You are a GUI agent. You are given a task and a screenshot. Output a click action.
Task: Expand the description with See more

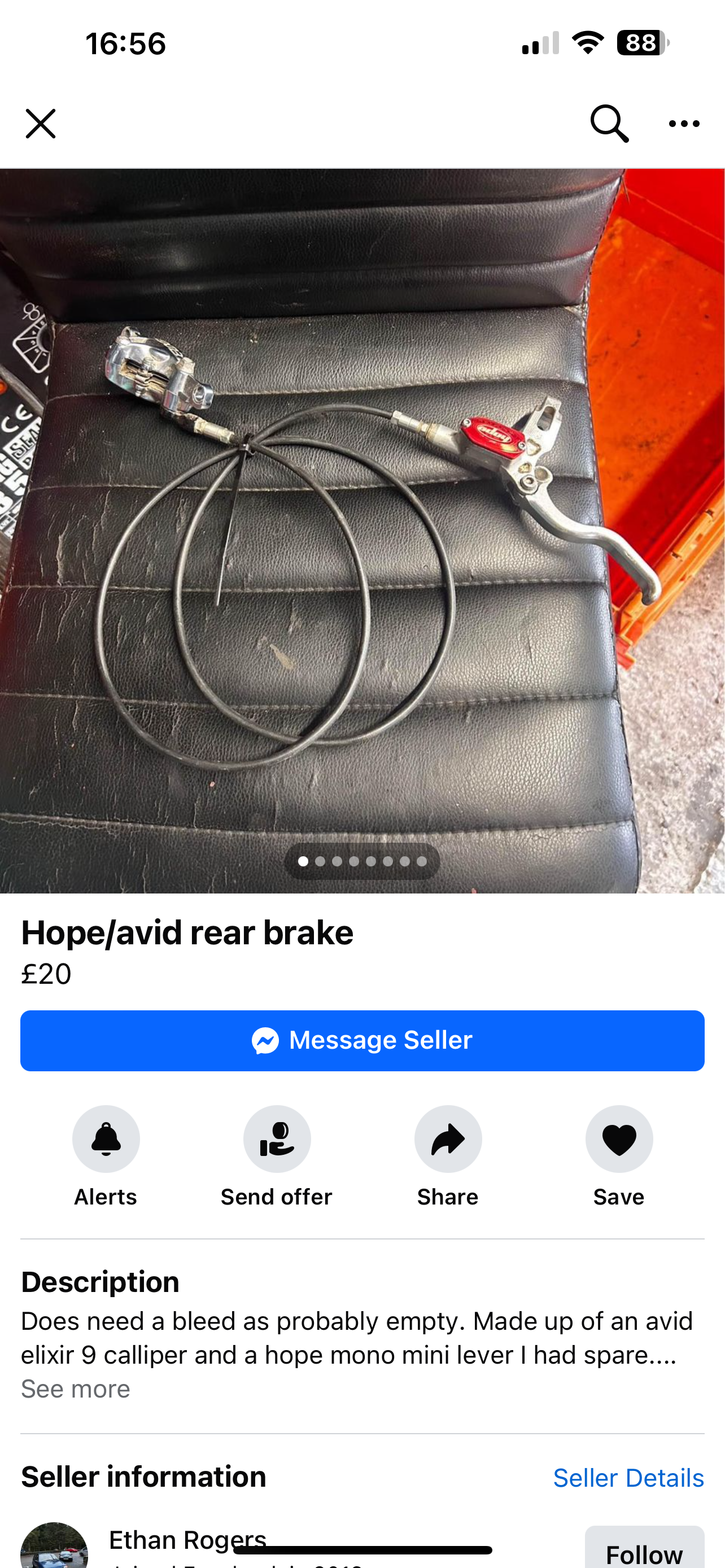click(76, 1389)
